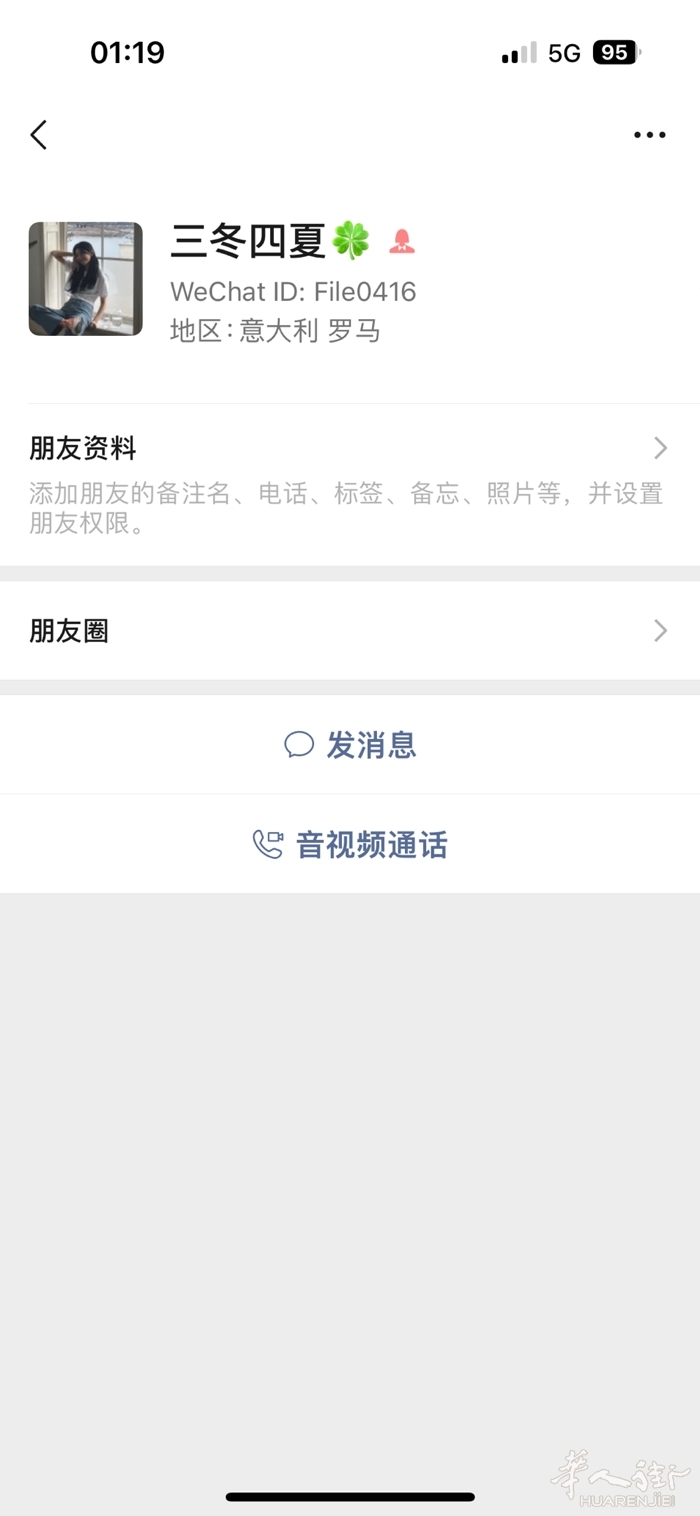
Task: Start a call via 音视频通话
Action: coord(350,845)
